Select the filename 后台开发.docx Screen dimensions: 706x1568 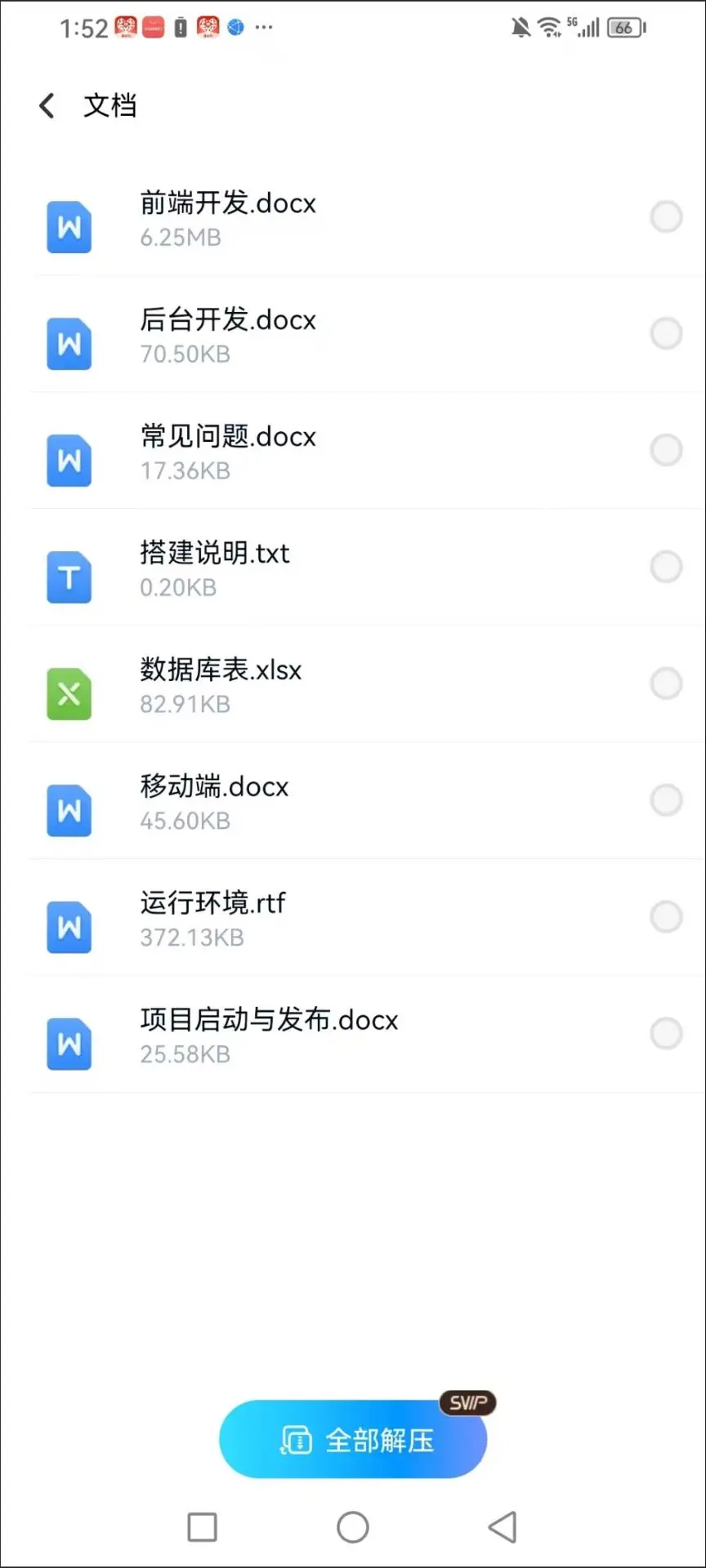pyautogui.click(x=229, y=320)
